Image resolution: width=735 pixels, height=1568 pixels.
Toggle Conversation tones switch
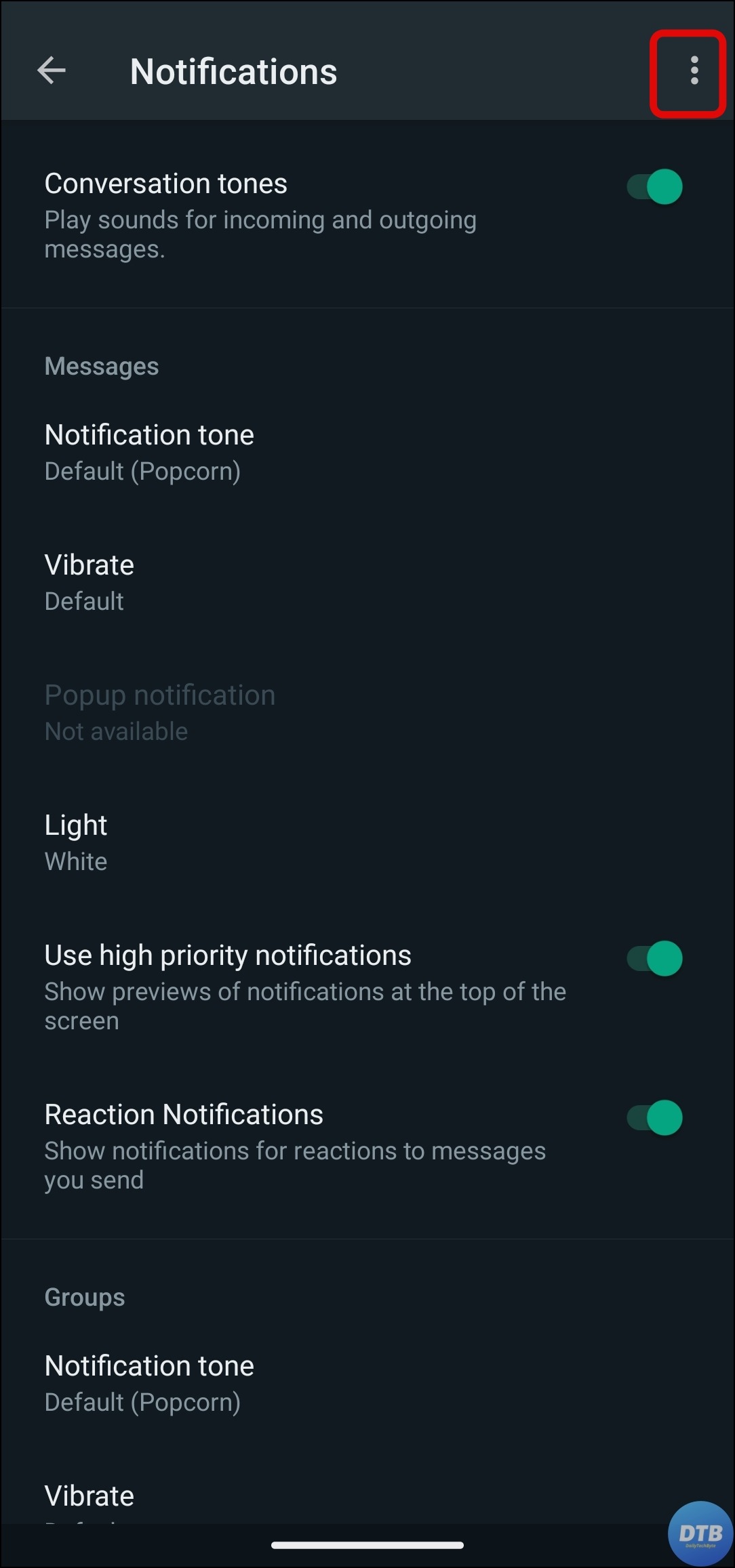[x=654, y=186]
